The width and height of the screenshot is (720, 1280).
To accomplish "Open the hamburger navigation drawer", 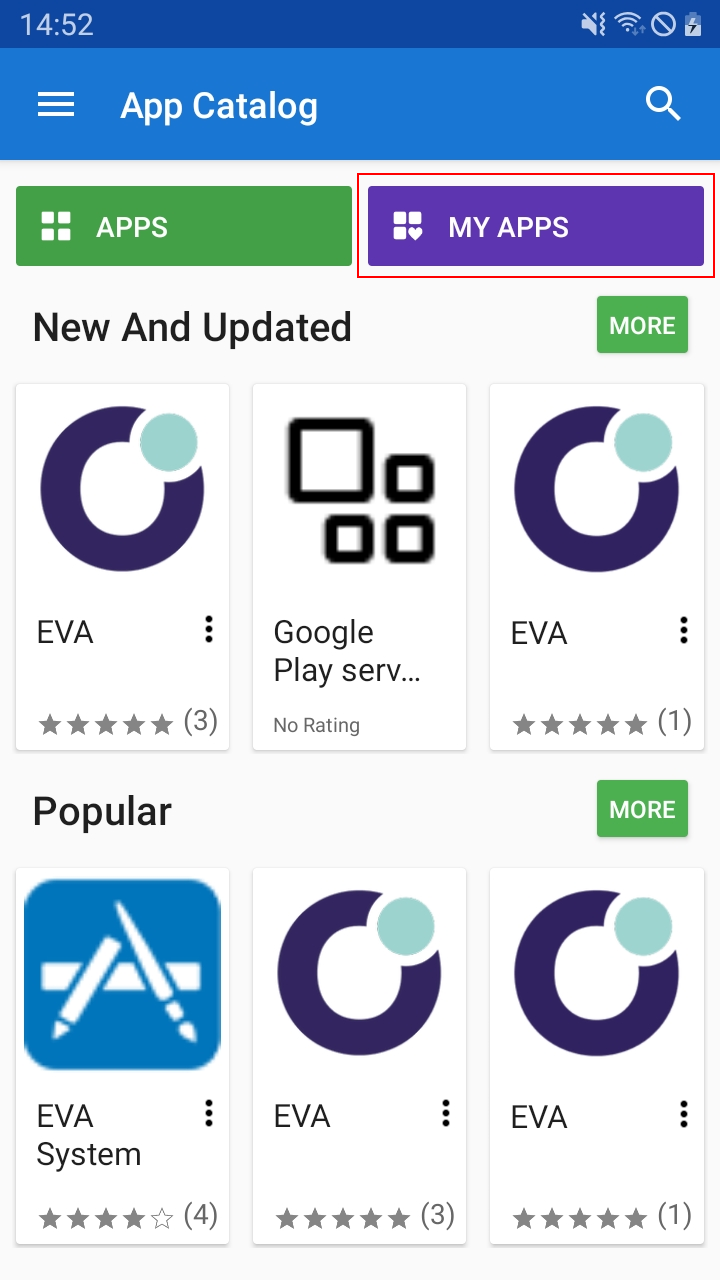I will tap(56, 105).
